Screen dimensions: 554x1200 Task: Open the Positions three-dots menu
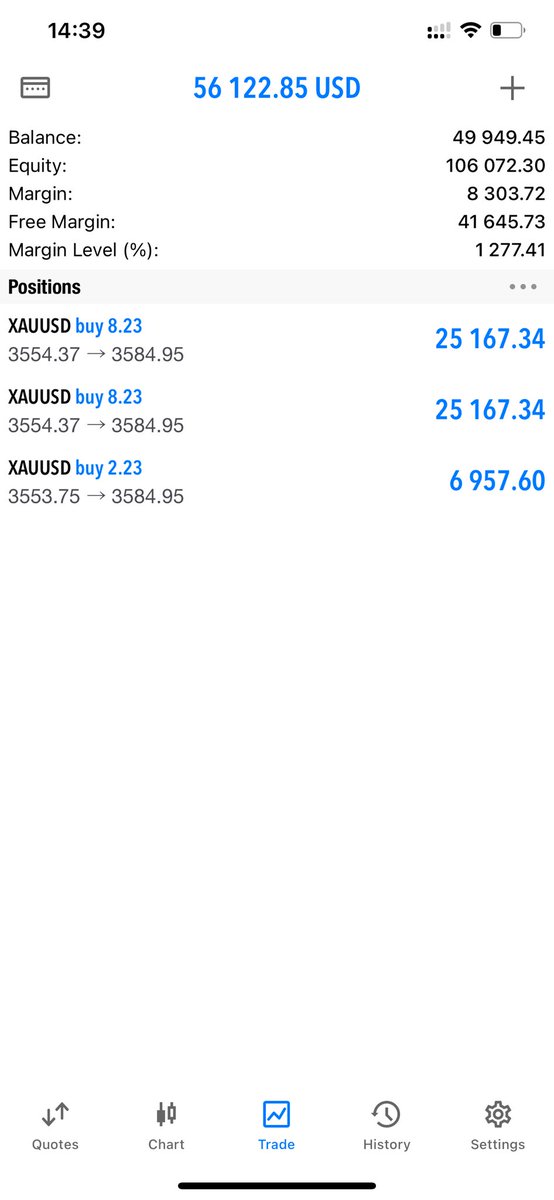tap(523, 287)
